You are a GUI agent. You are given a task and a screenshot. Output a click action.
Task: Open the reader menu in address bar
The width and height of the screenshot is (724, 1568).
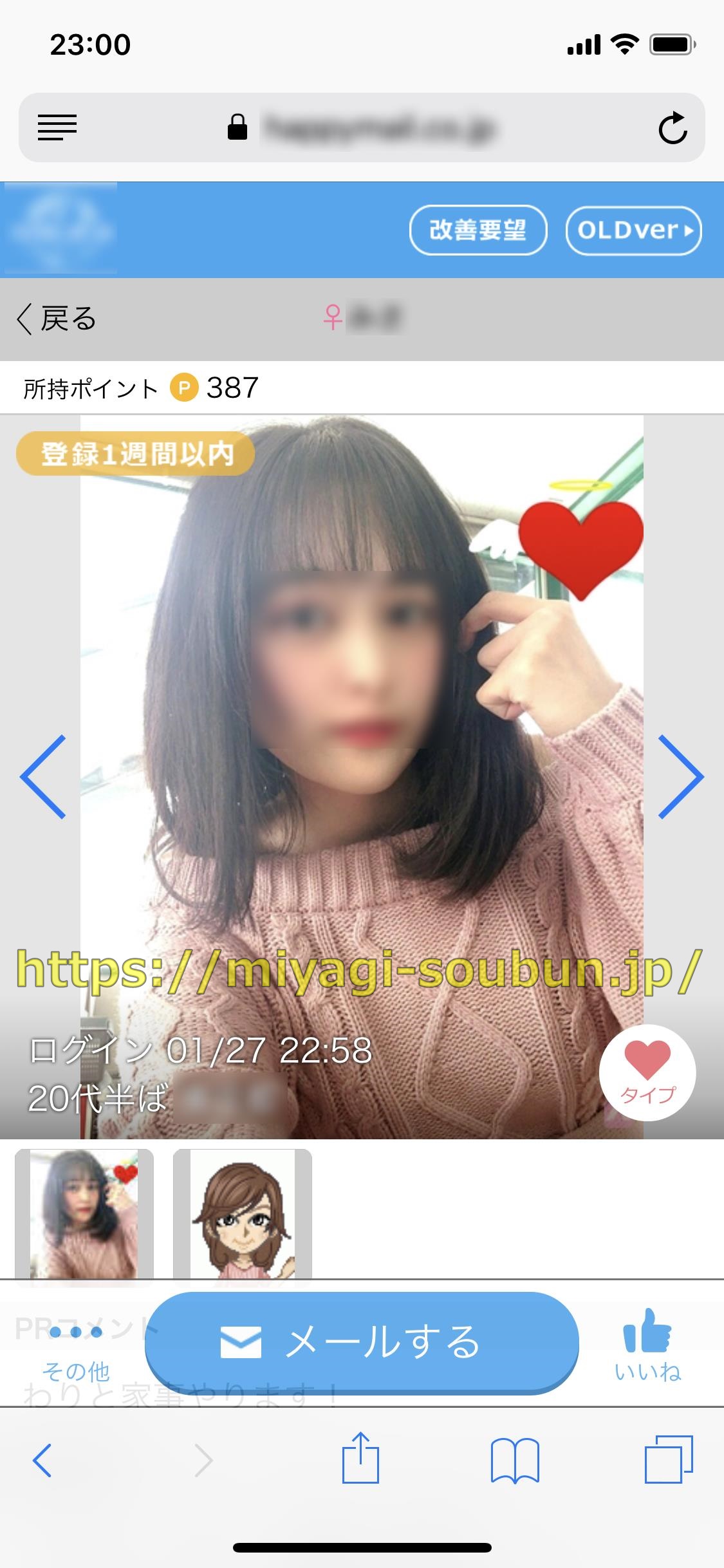click(x=57, y=127)
